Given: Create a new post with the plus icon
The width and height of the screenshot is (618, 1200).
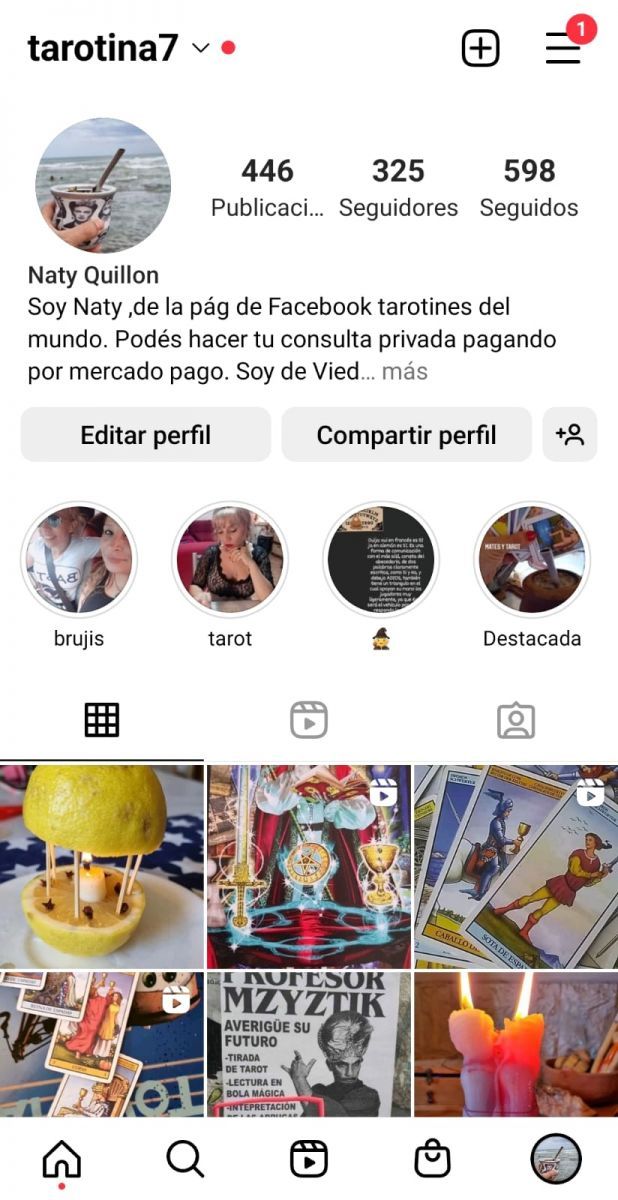Looking at the screenshot, I should (480, 48).
